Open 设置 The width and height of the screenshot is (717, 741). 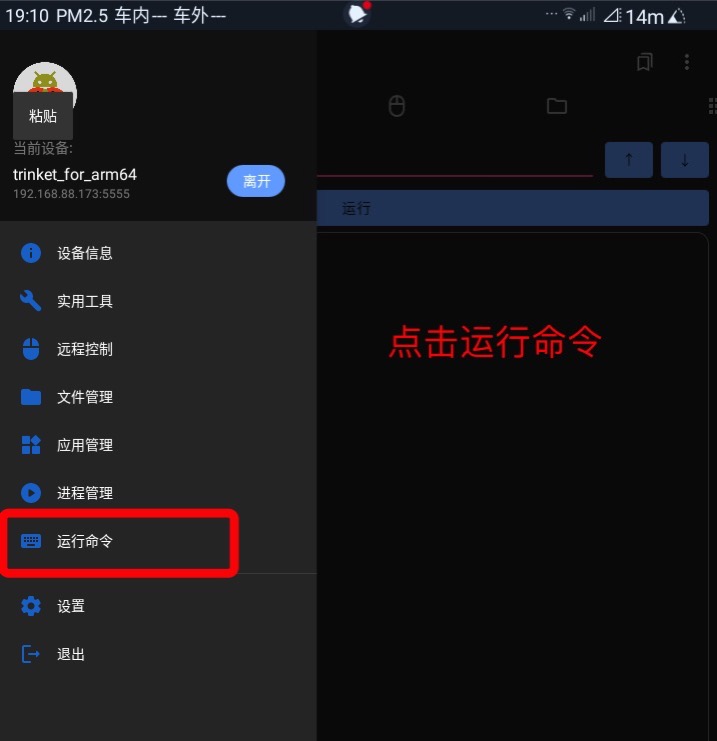tap(70, 606)
